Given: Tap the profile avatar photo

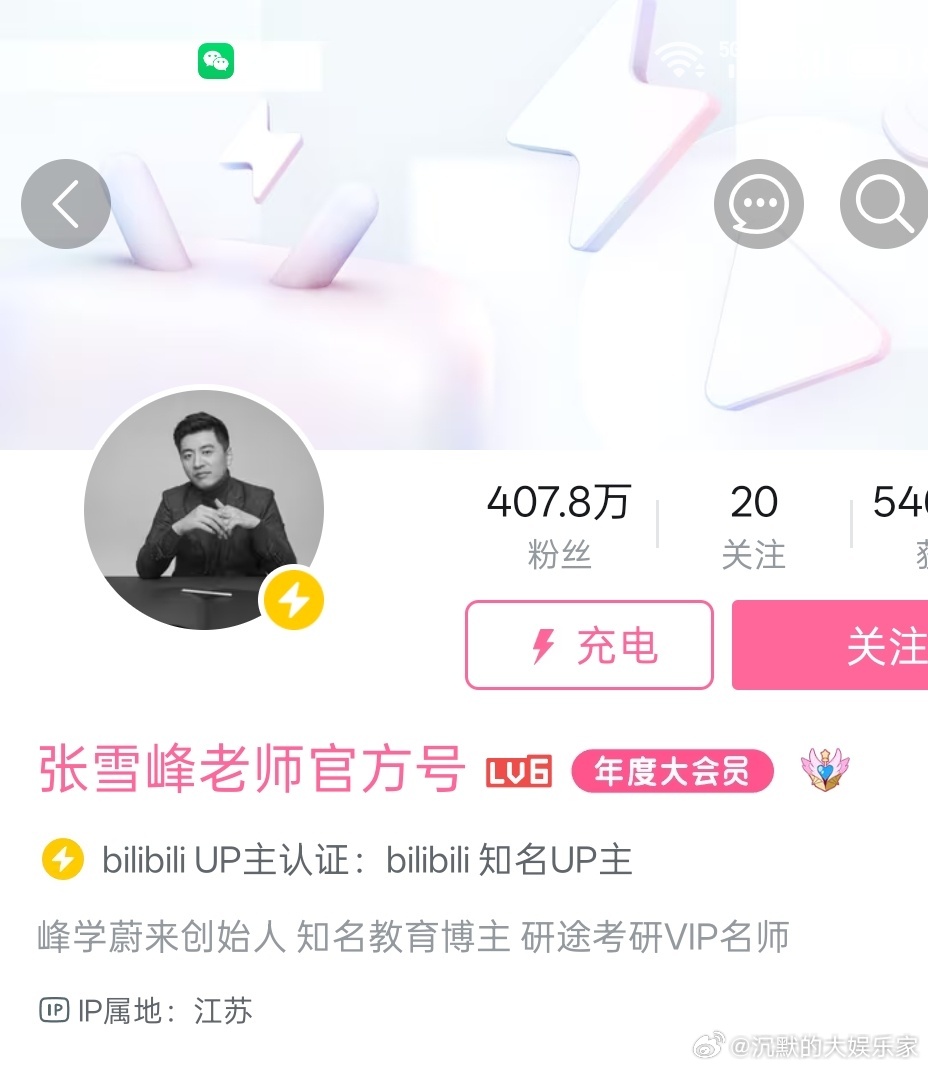Looking at the screenshot, I should (204, 509).
